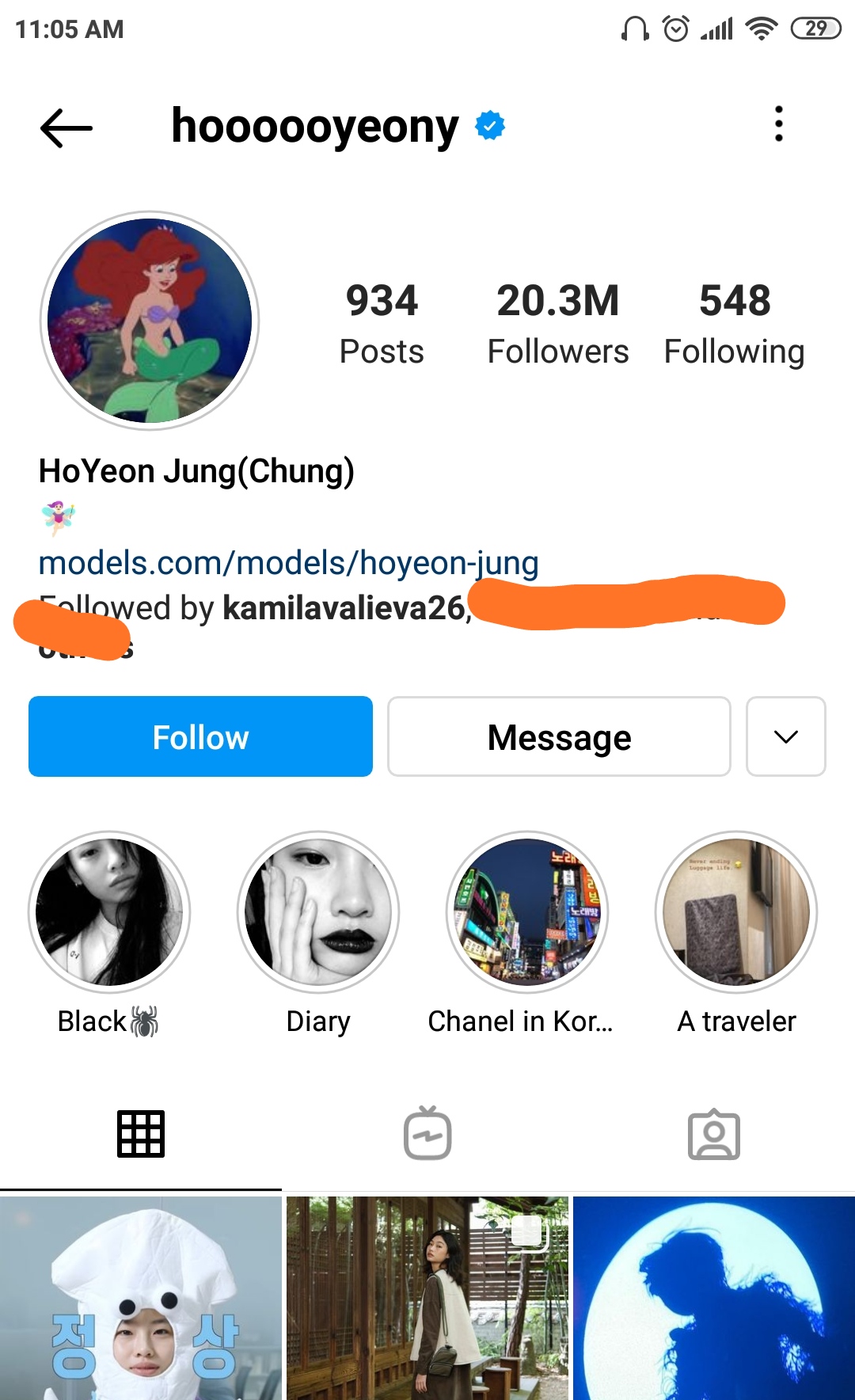Open the A traveler highlight
Viewport: 855px width, 1400px height.
coord(736,912)
